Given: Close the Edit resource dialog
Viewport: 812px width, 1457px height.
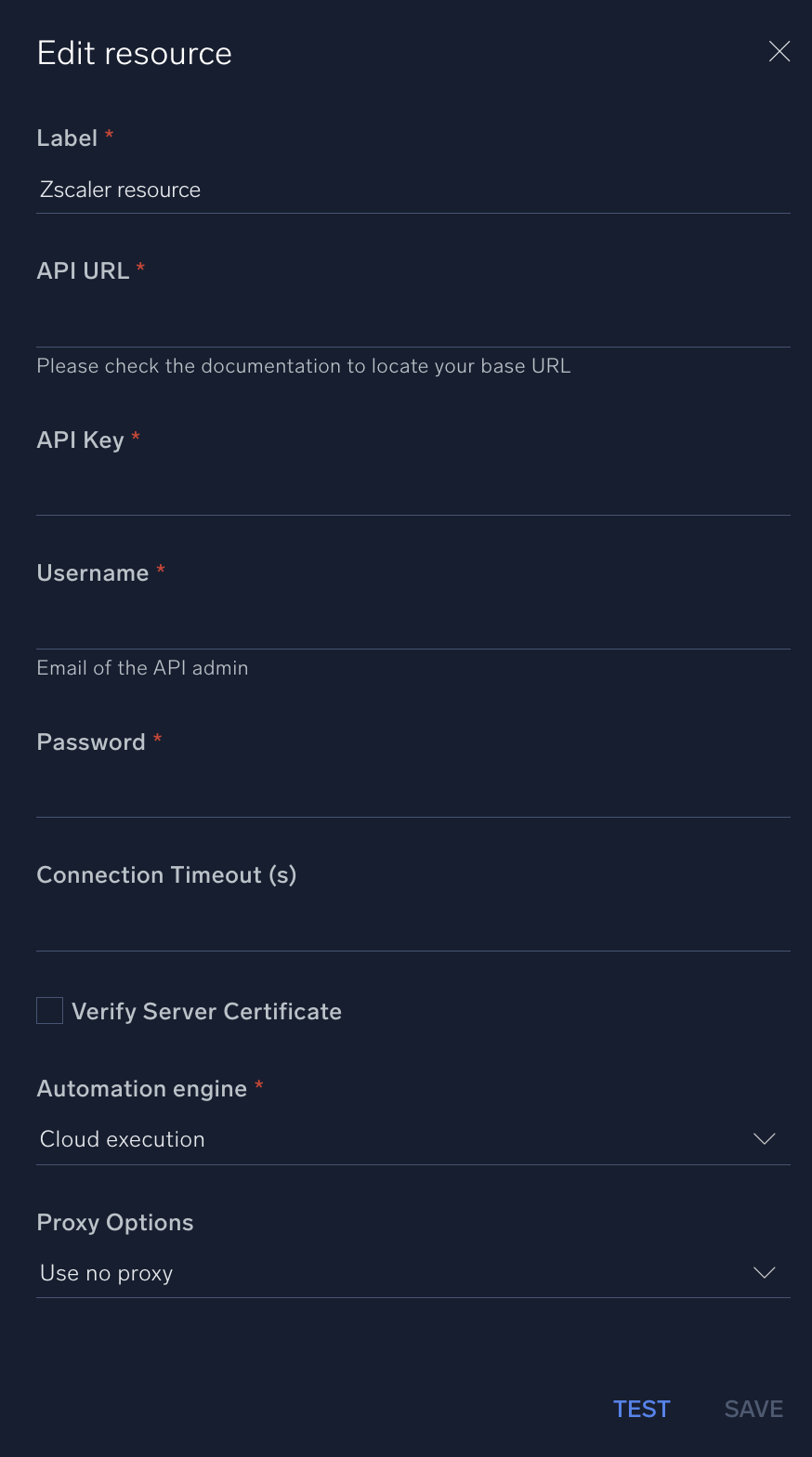Looking at the screenshot, I should click(779, 52).
